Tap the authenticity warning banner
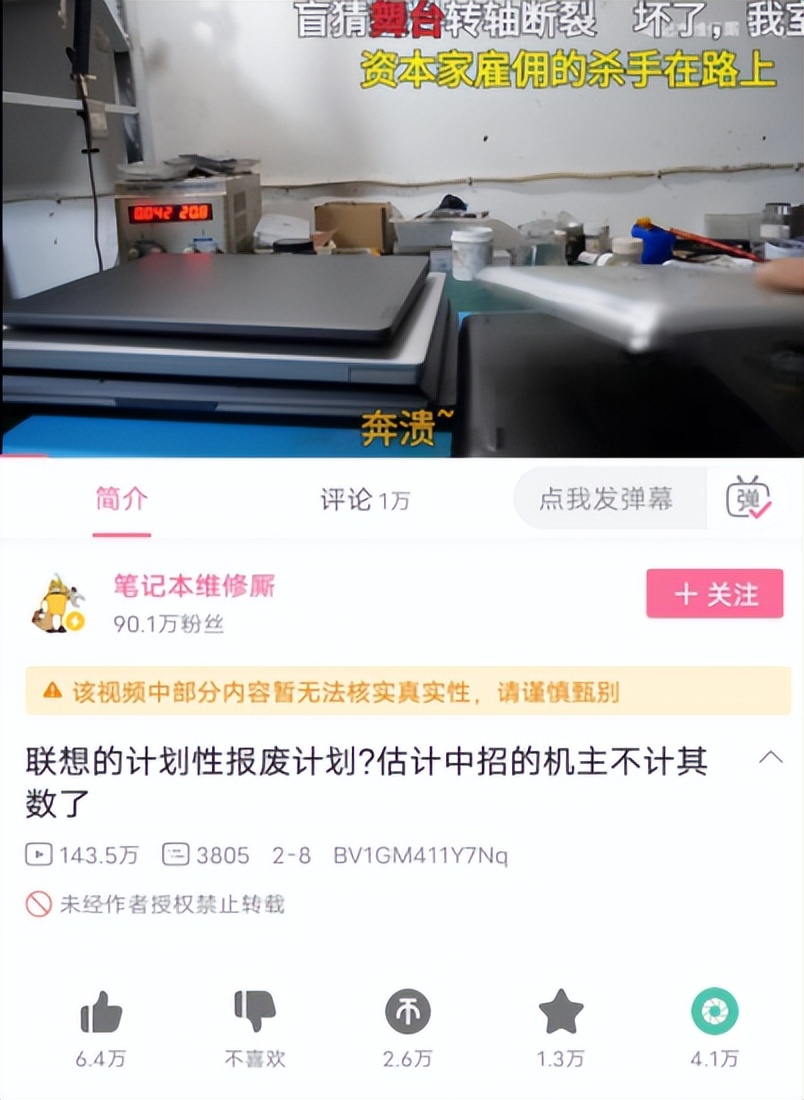The image size is (804, 1100). click(x=400, y=693)
